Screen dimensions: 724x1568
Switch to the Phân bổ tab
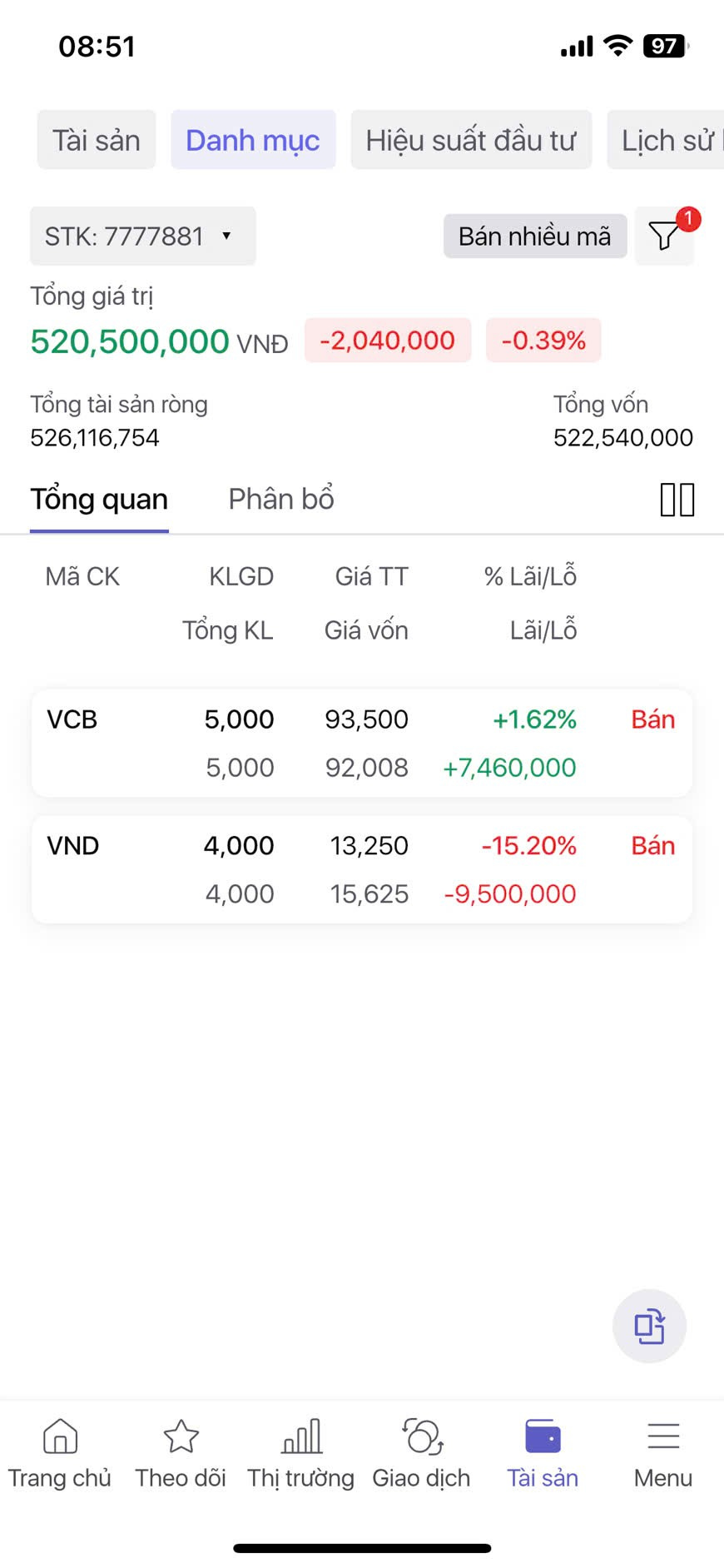coord(281,499)
